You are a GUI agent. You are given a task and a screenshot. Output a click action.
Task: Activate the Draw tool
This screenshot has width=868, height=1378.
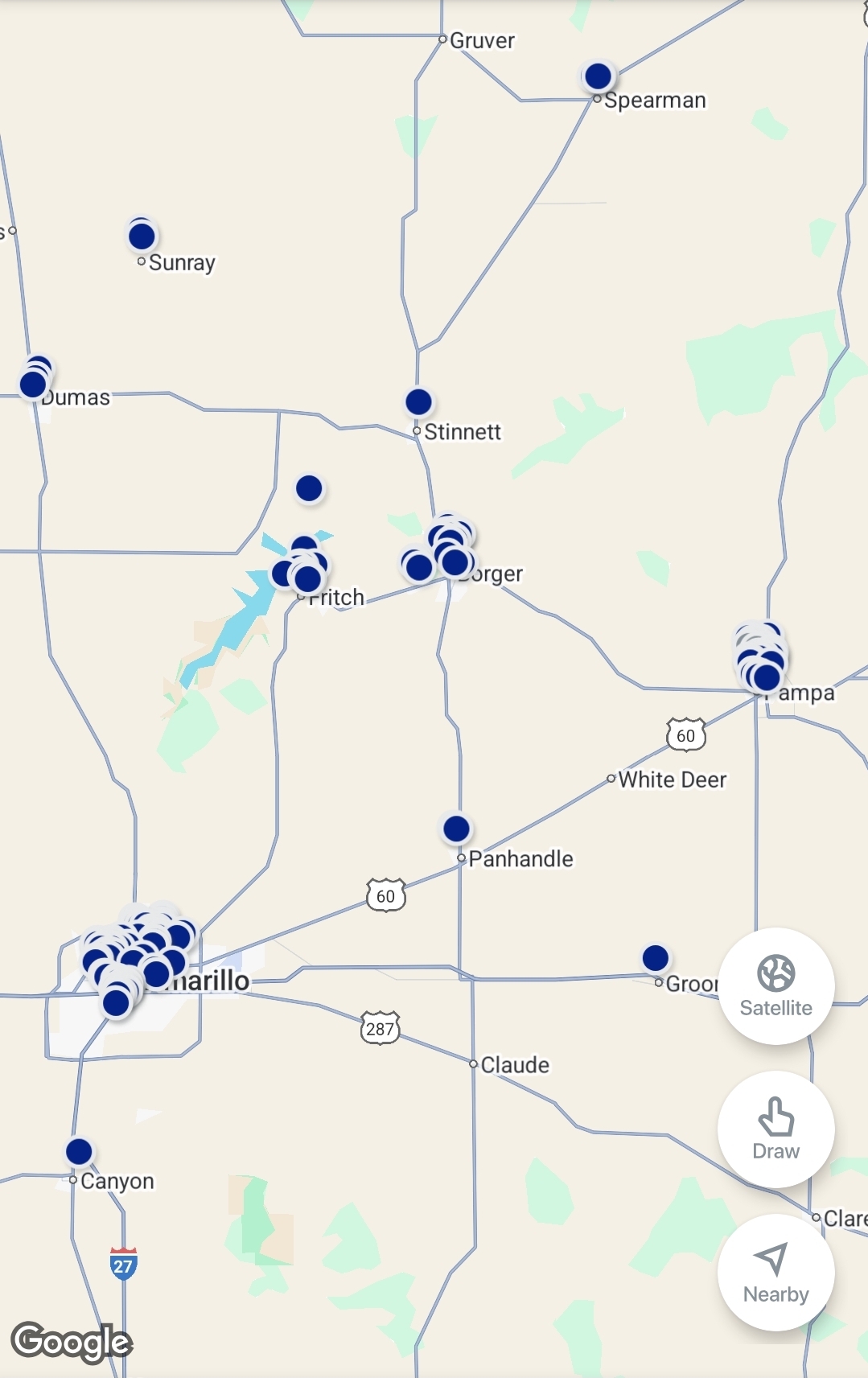click(x=775, y=1129)
